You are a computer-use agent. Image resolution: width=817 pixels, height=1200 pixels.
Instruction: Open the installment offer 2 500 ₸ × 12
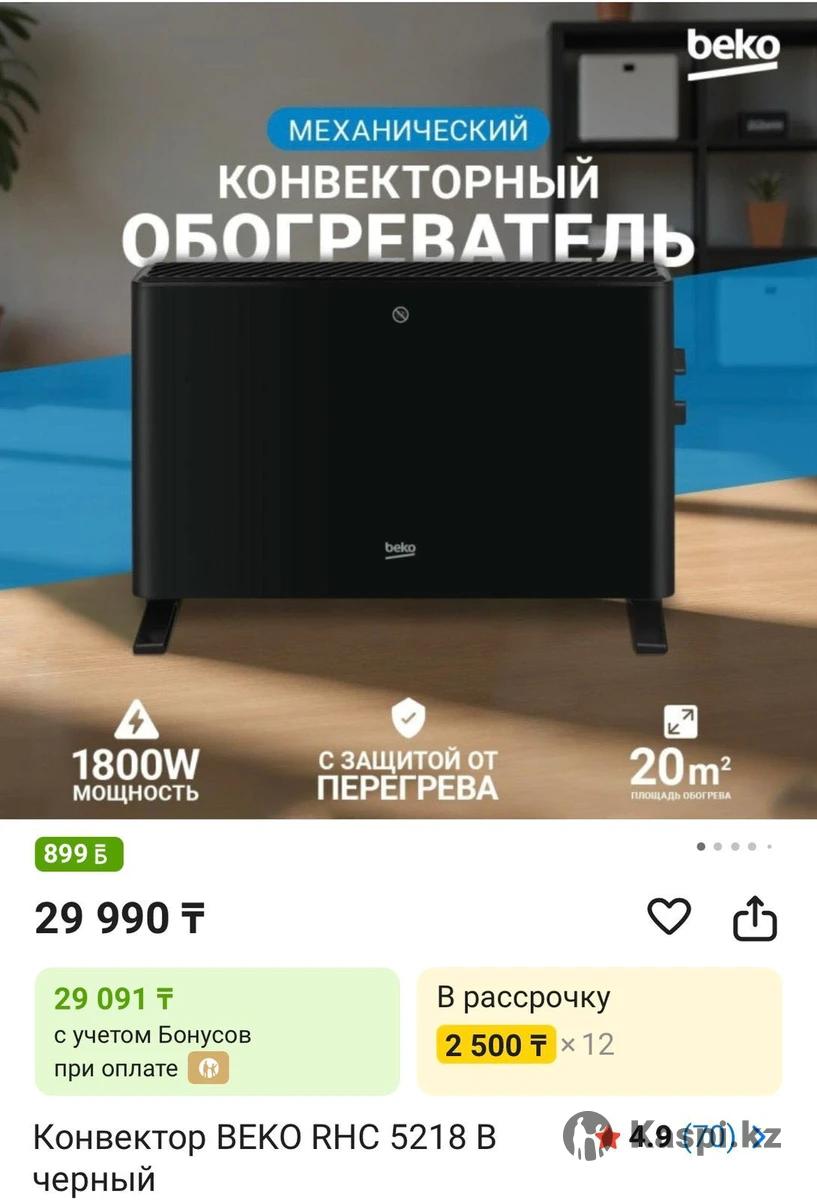pyautogui.click(x=598, y=1030)
